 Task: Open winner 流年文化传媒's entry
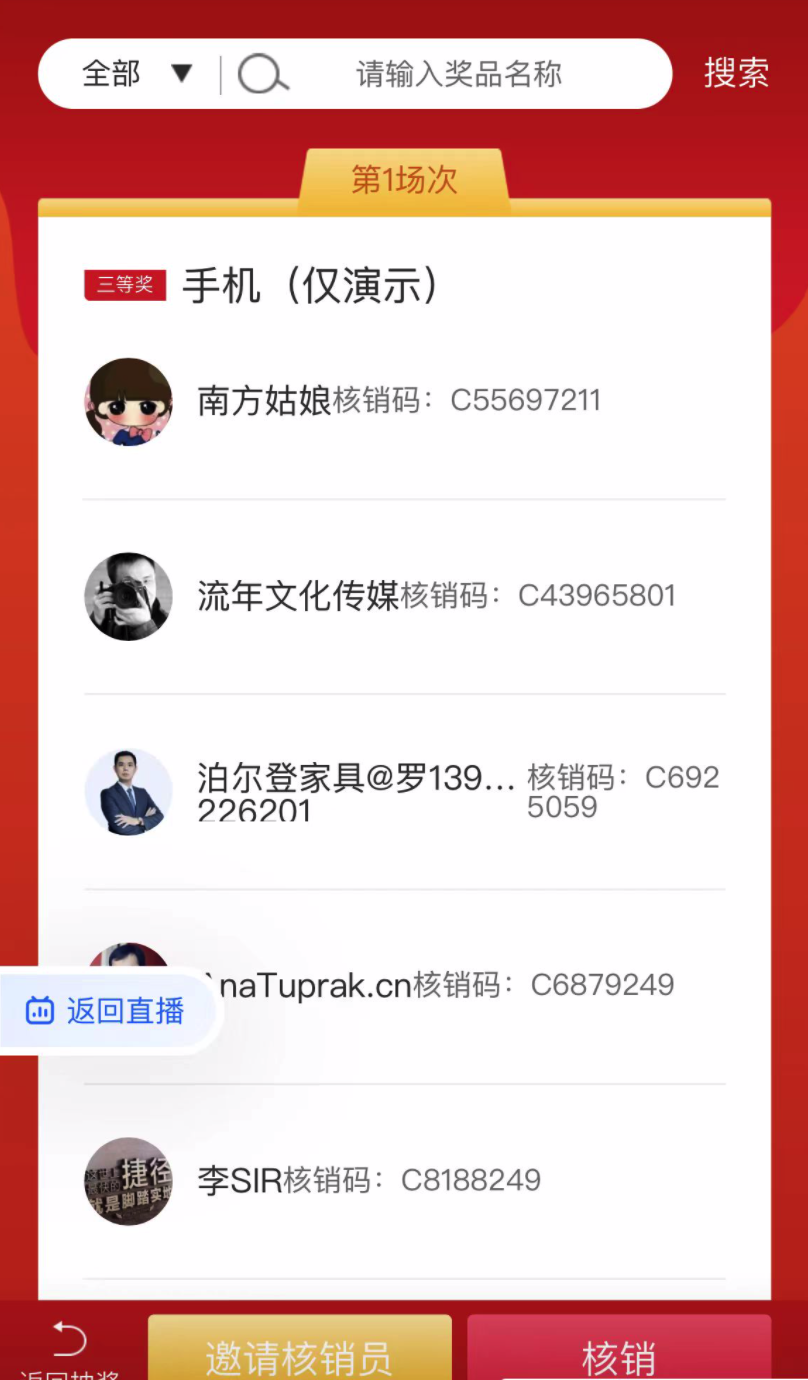click(400, 596)
